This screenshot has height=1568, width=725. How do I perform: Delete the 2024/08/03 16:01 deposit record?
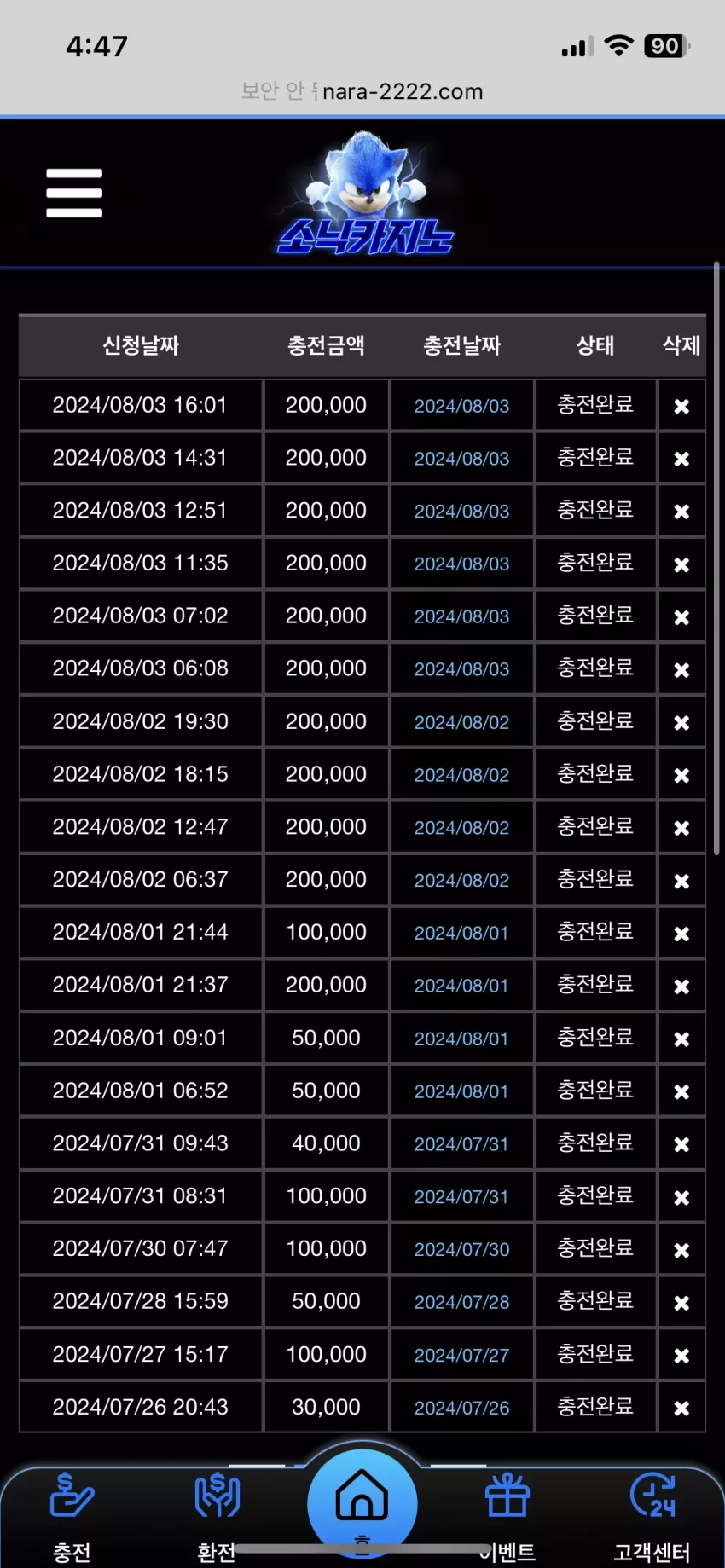tap(681, 406)
